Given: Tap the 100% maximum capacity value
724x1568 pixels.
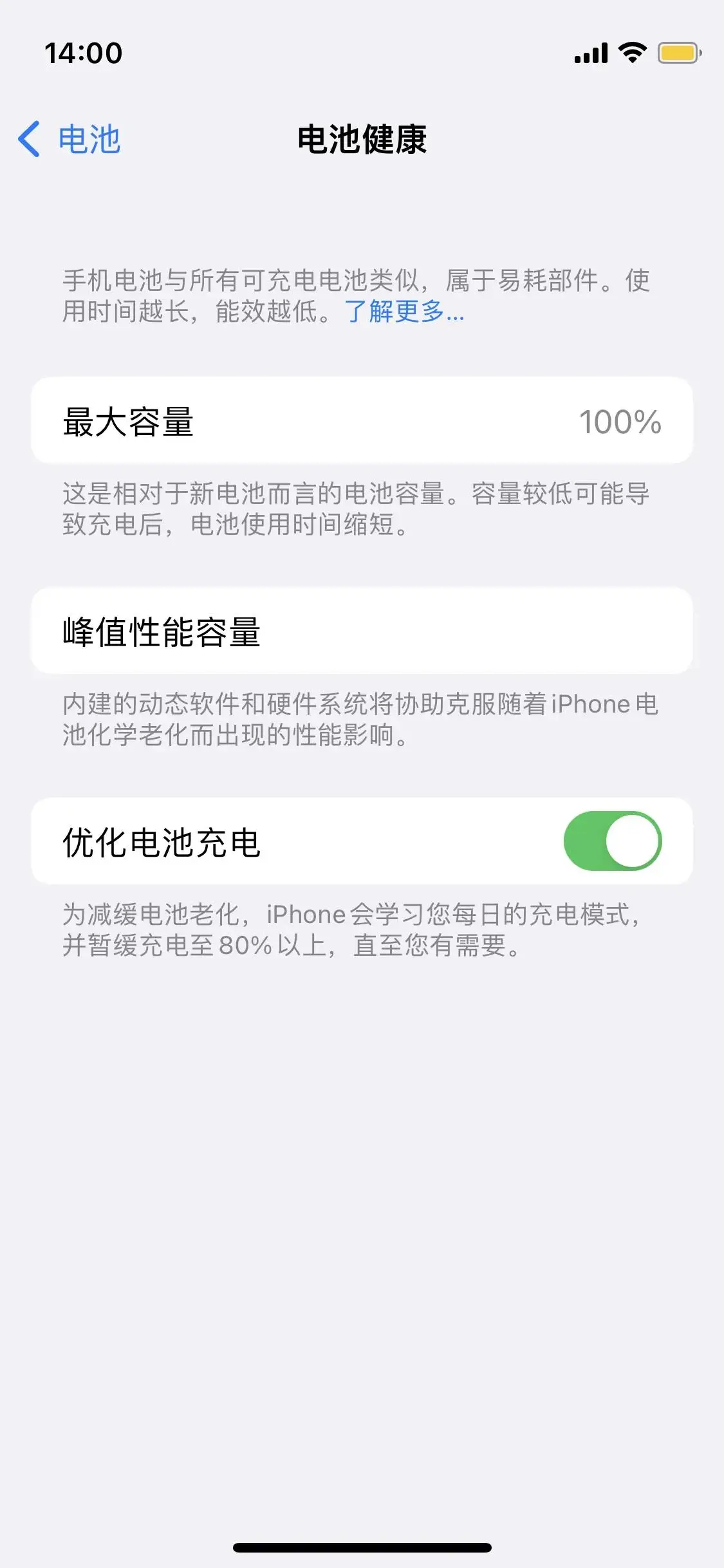Looking at the screenshot, I should click(620, 422).
